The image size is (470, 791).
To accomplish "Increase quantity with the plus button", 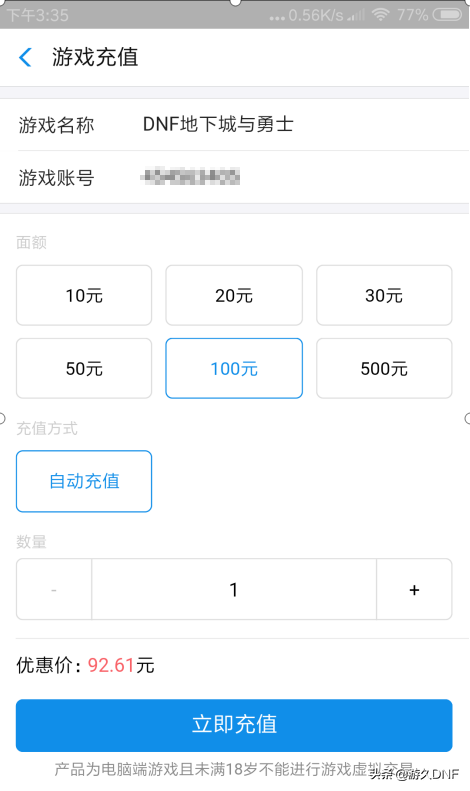I will pyautogui.click(x=414, y=589).
